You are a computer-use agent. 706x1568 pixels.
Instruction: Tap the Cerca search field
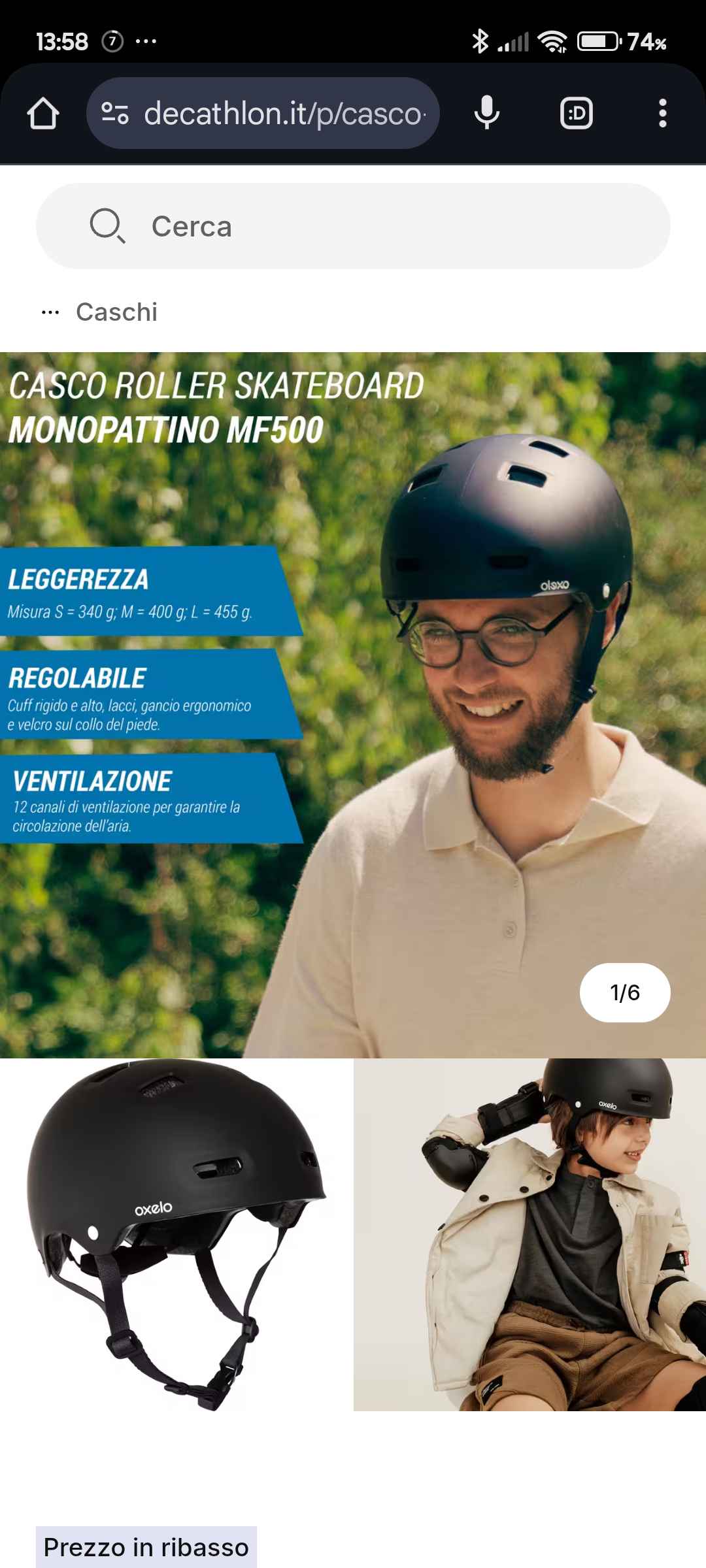[353, 226]
